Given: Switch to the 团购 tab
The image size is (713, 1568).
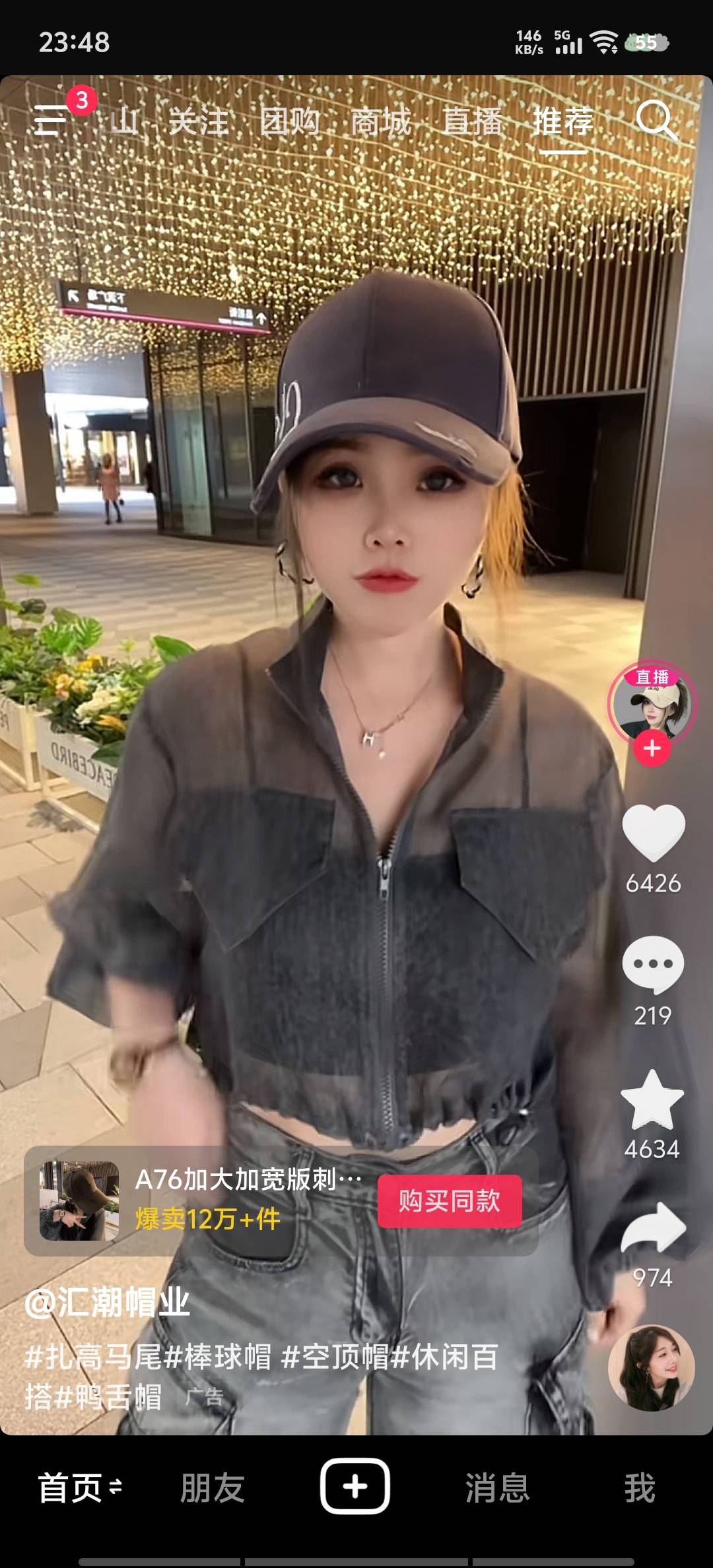Looking at the screenshot, I should pyautogui.click(x=289, y=122).
